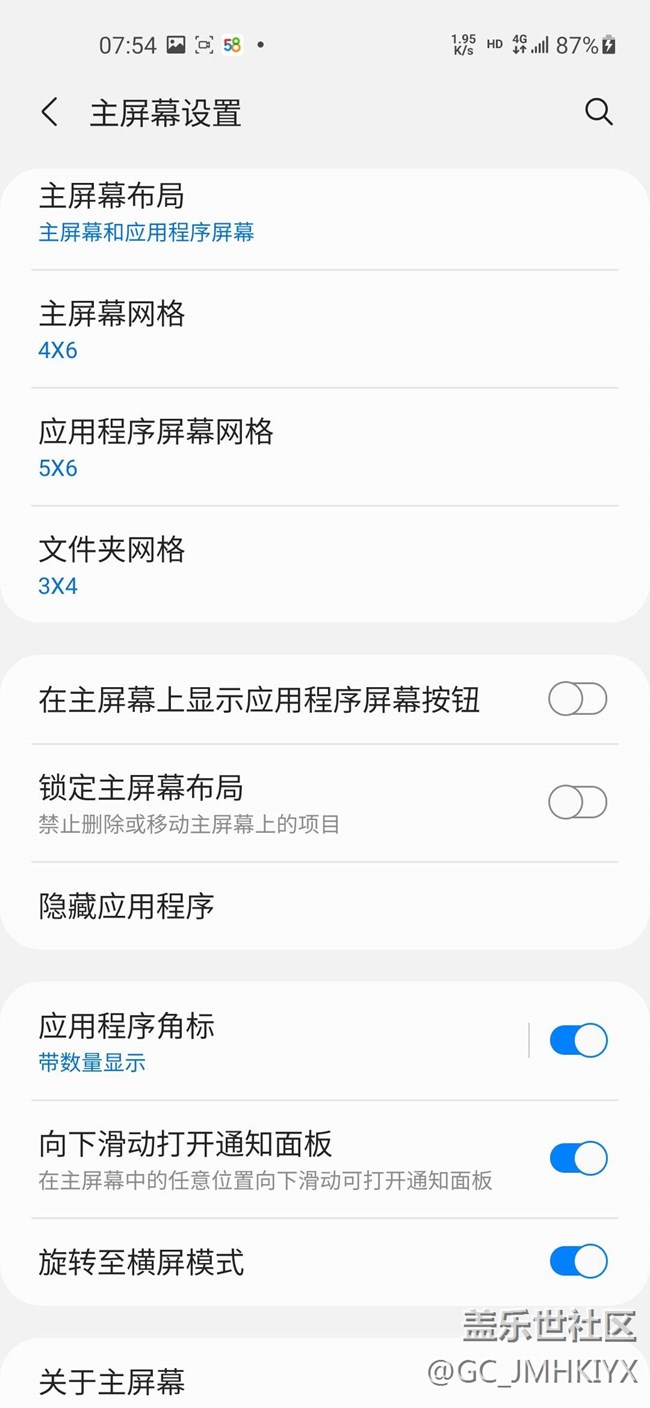Open 应用程序屏幕网格 setting
This screenshot has width=650, height=1408.
pos(325,448)
